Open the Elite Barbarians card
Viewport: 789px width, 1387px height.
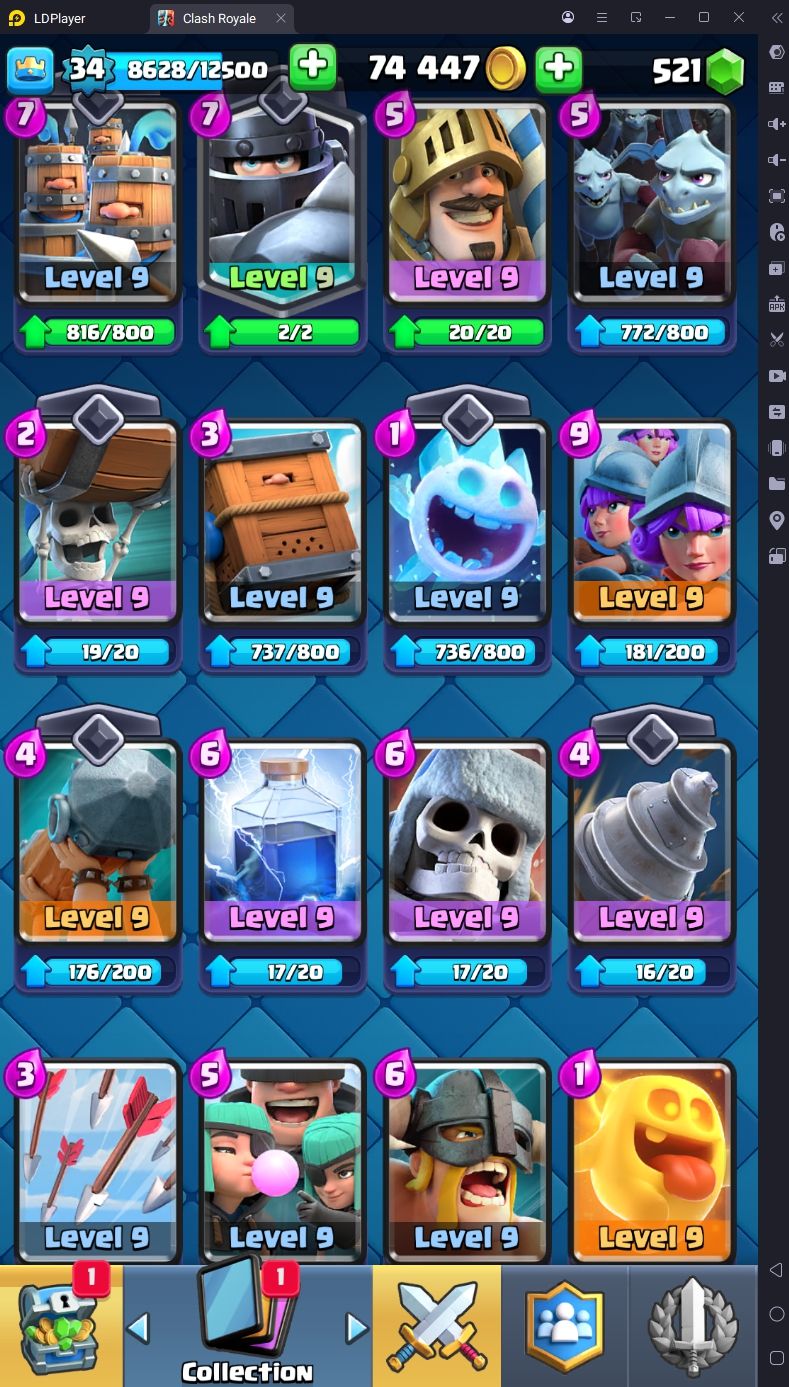coord(467,1164)
